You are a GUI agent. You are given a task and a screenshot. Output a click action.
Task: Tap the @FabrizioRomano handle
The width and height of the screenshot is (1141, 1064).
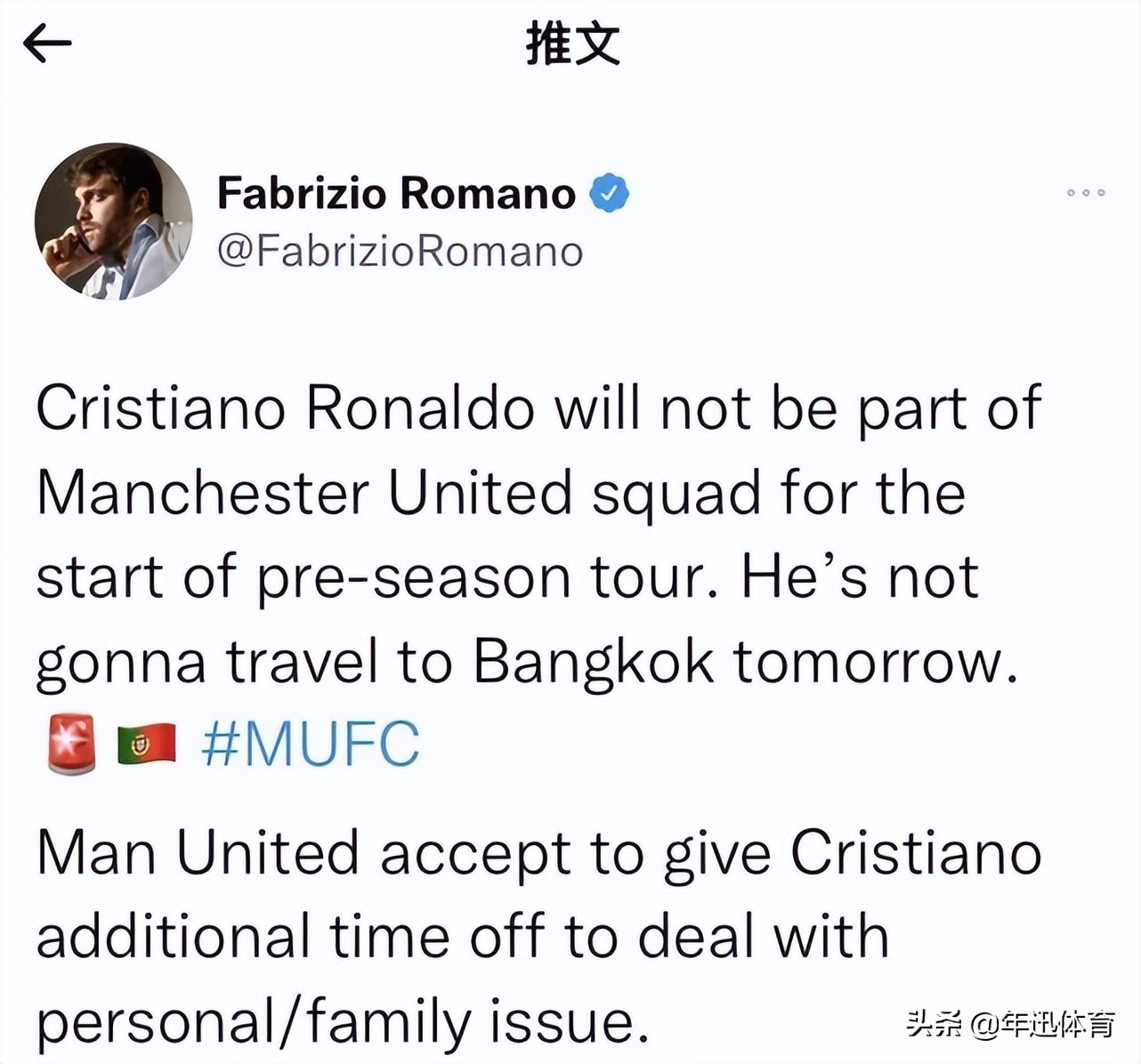pos(400,252)
